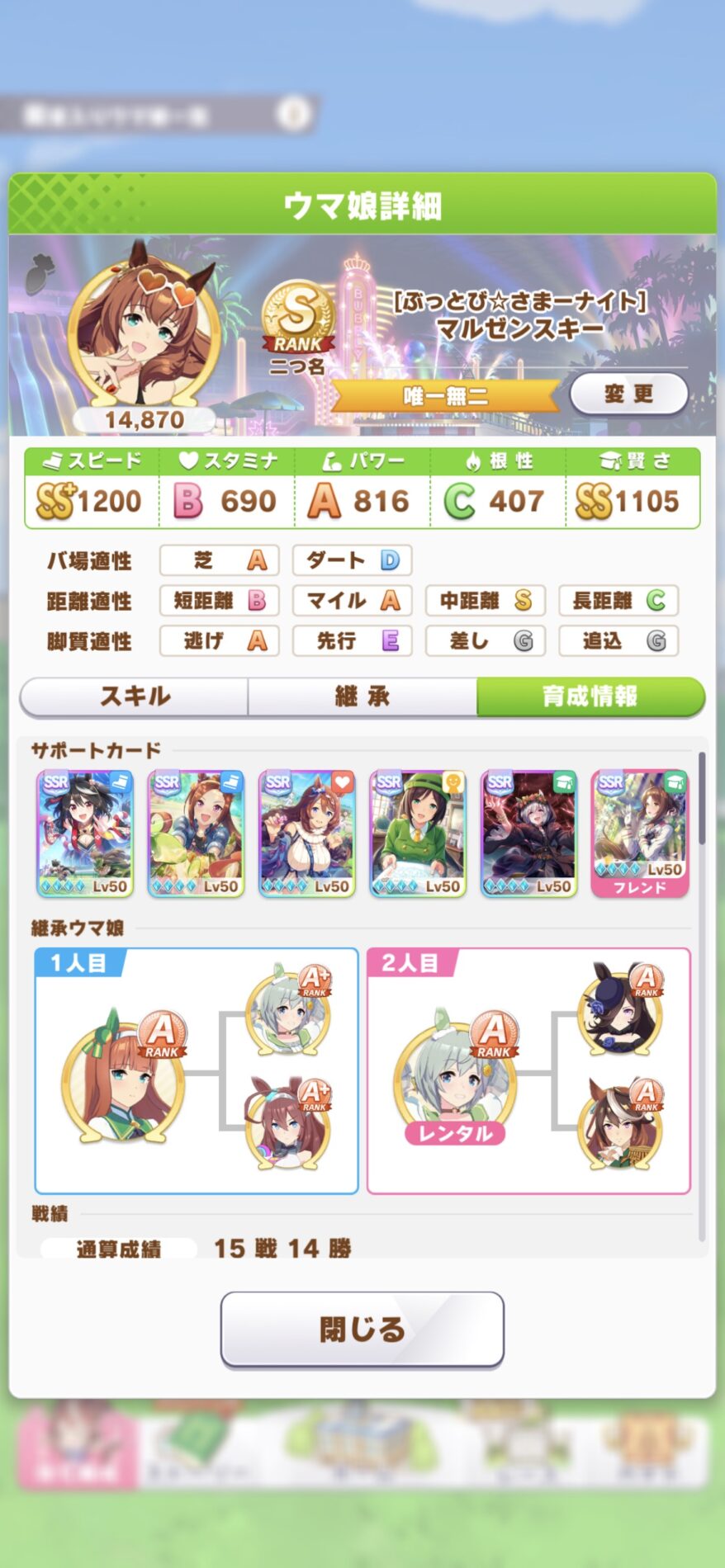725x1568 pixels.
Task: Open the second speed support card
Action: tap(196, 834)
